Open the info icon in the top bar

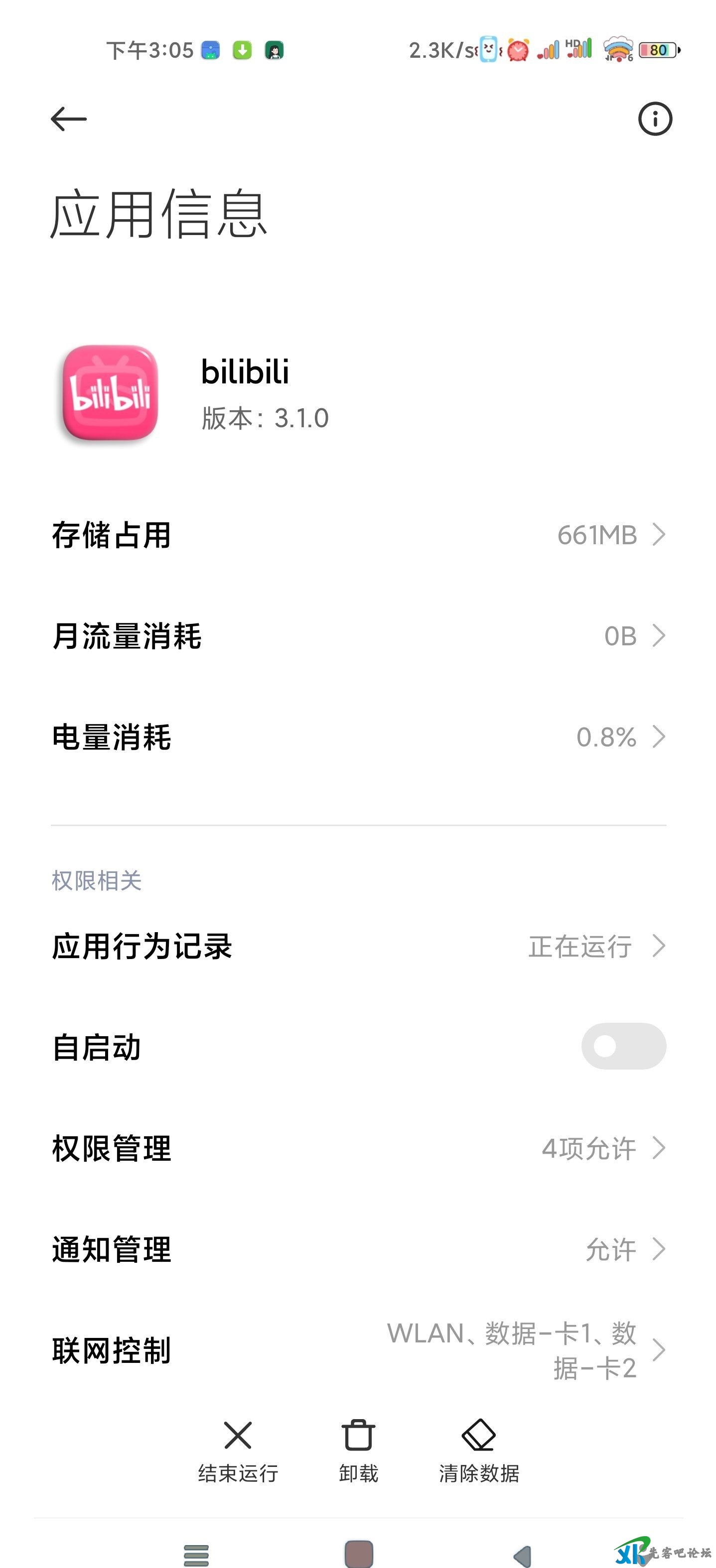click(655, 119)
